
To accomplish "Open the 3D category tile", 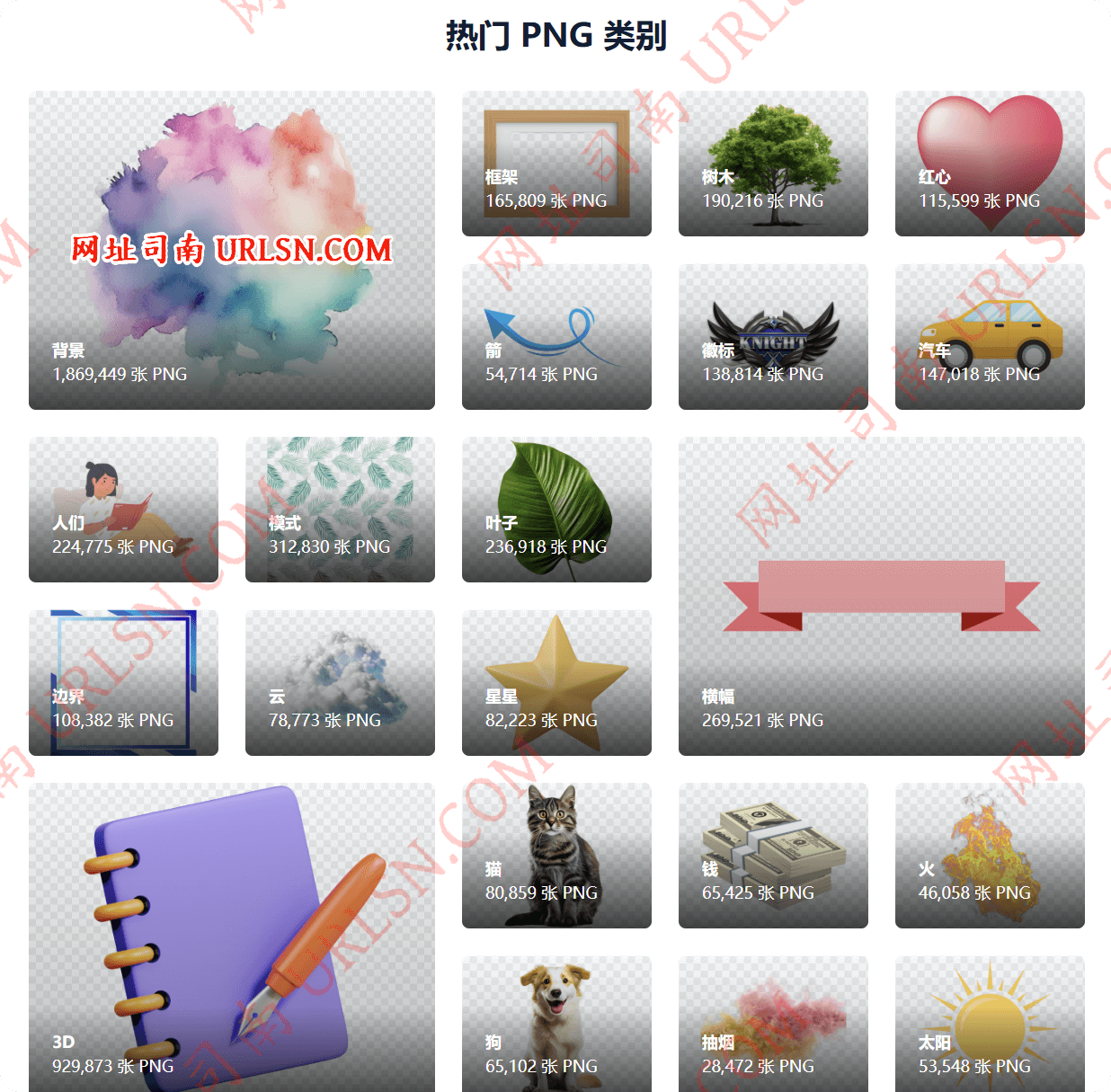I will 231,939.
